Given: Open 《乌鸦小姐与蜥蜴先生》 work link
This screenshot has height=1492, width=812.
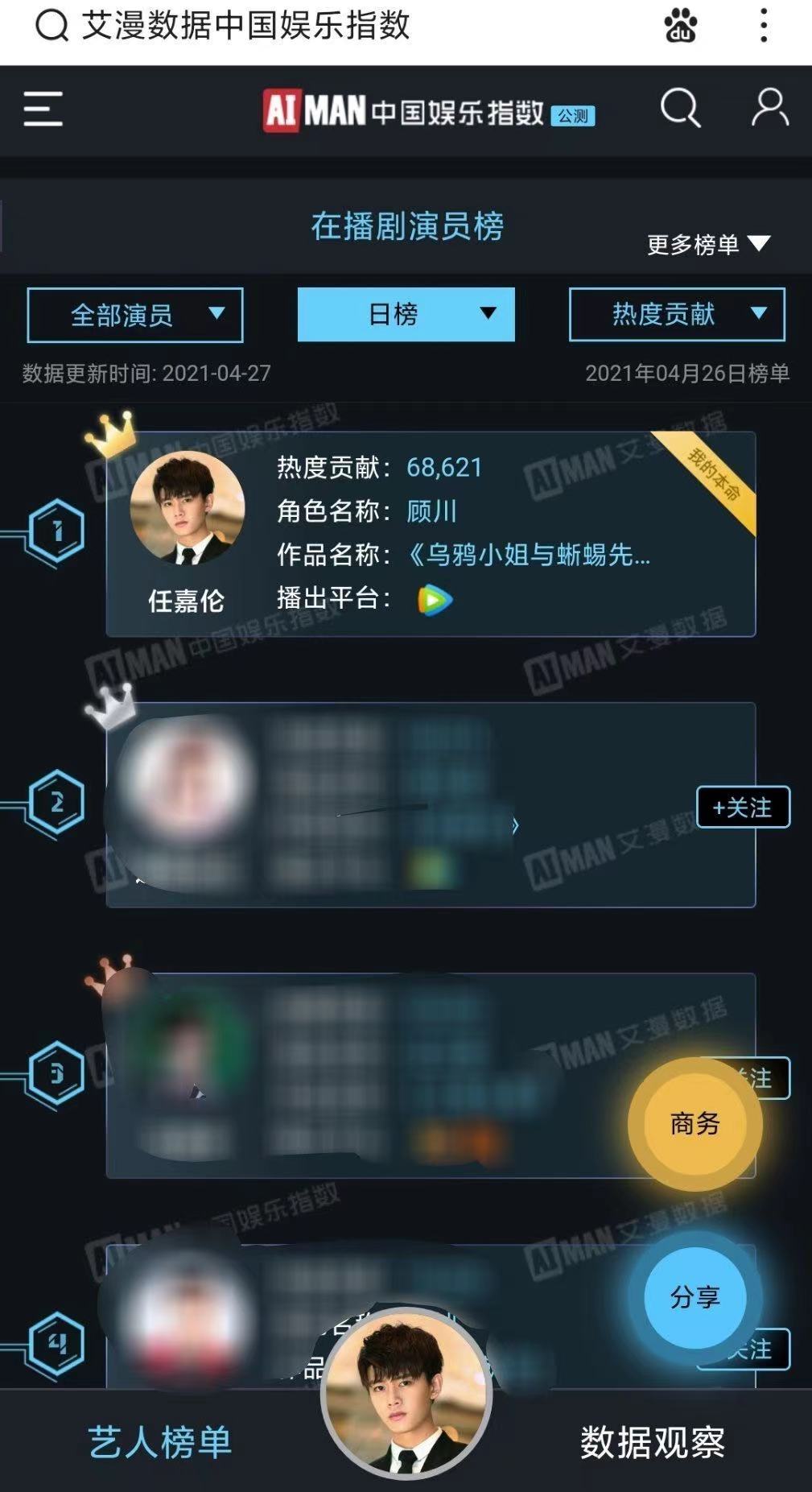Looking at the screenshot, I should coord(530,555).
